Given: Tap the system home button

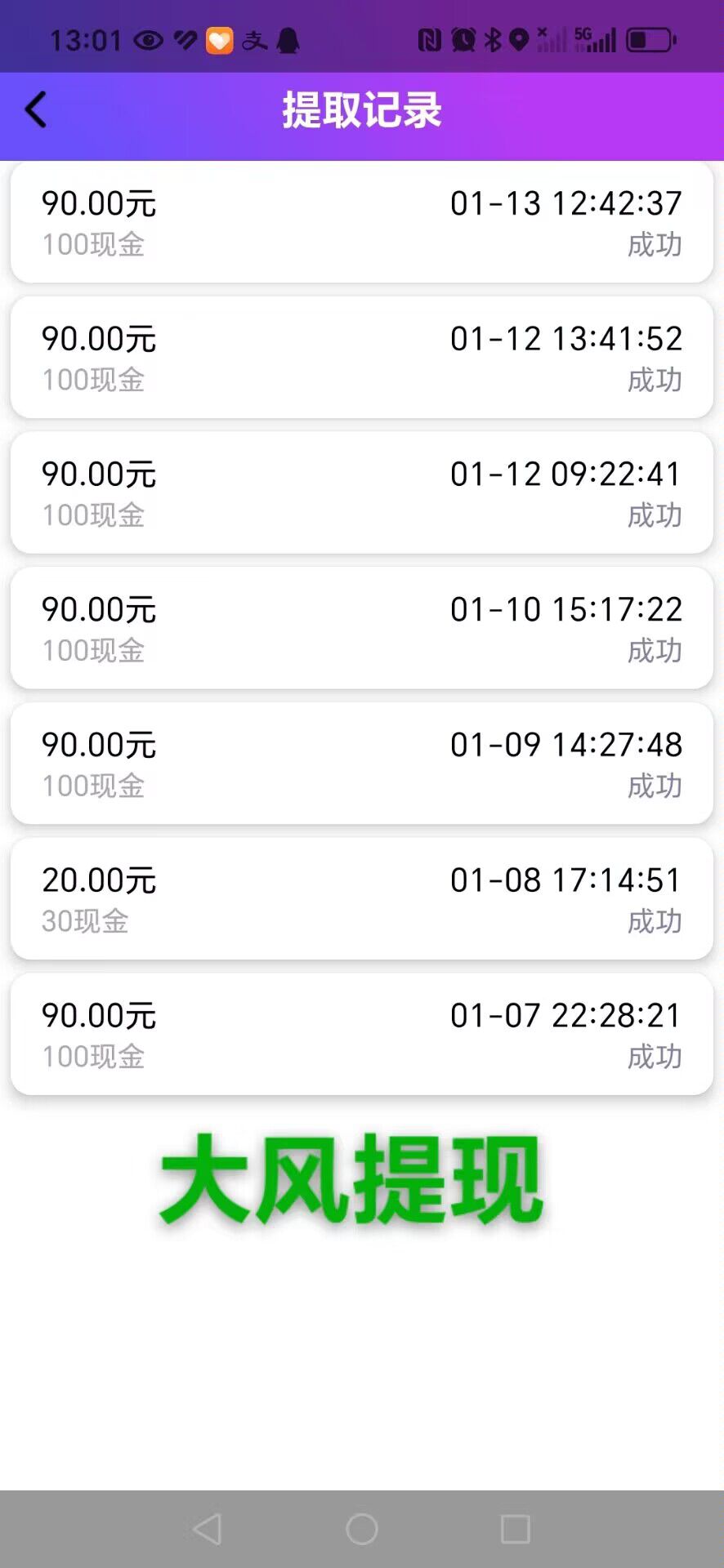Looking at the screenshot, I should pyautogui.click(x=362, y=1529).
